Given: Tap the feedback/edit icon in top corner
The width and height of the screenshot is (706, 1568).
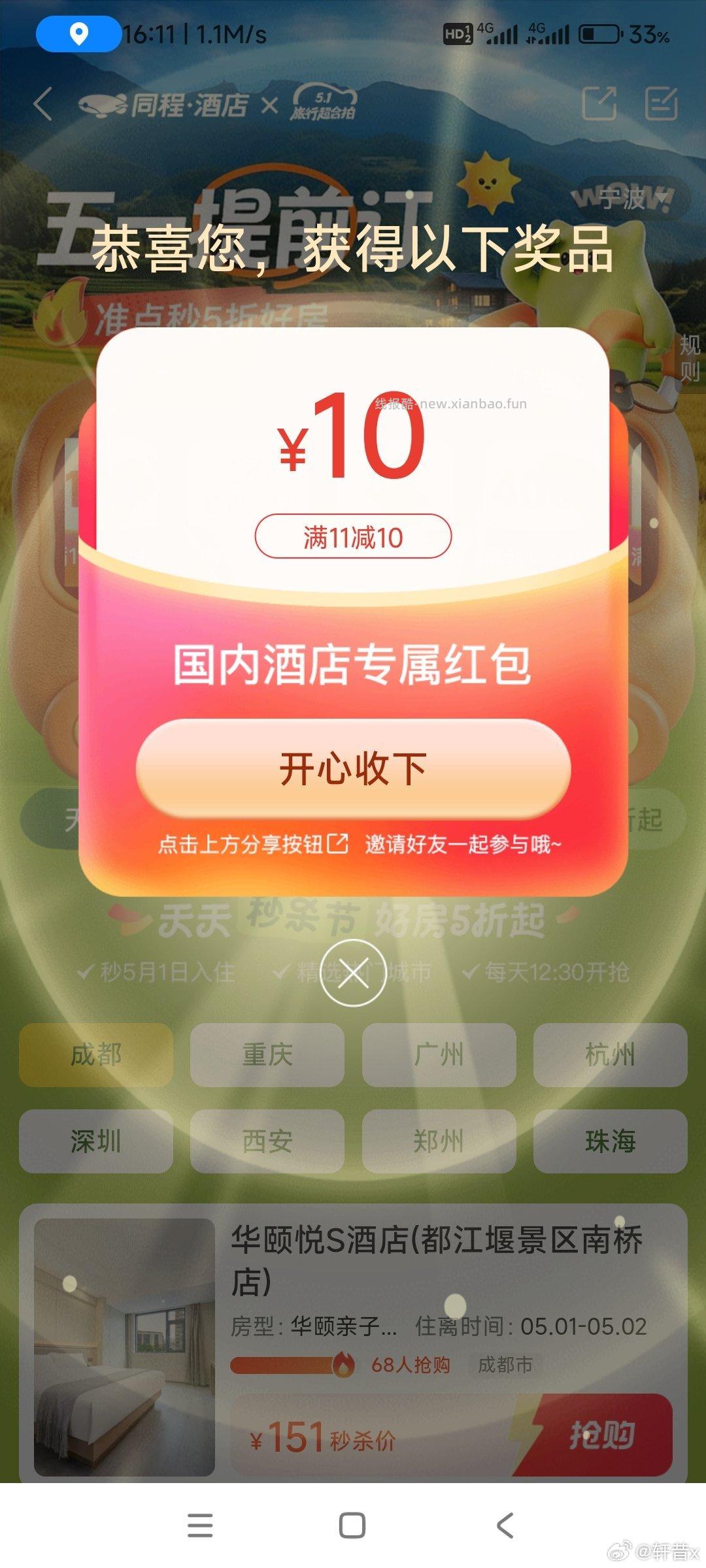Looking at the screenshot, I should coord(663,101).
